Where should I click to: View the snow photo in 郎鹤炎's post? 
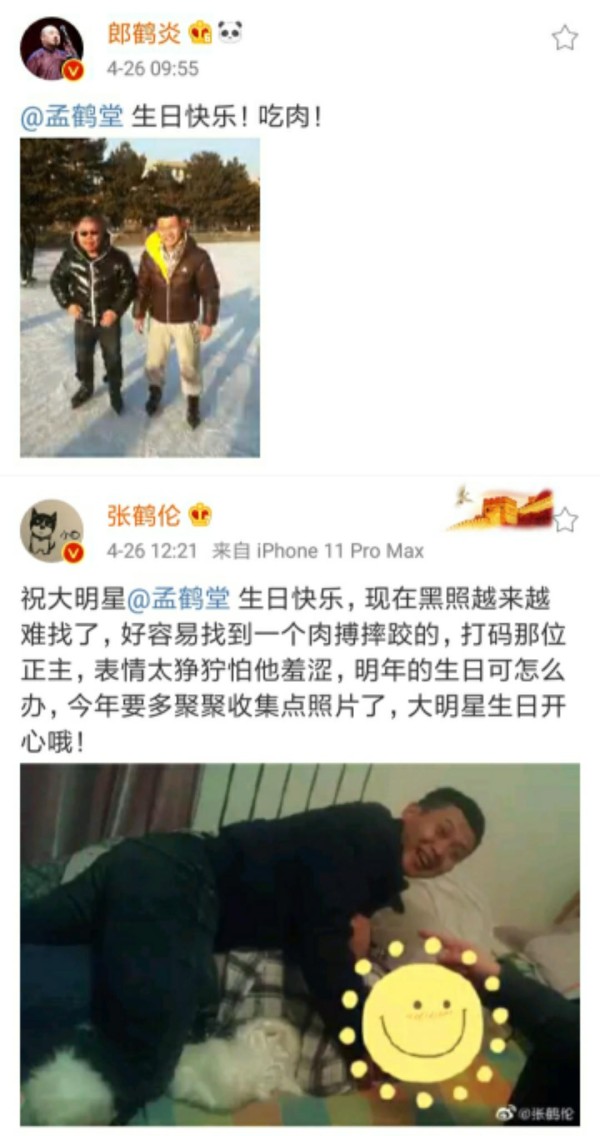[x=140, y=297]
